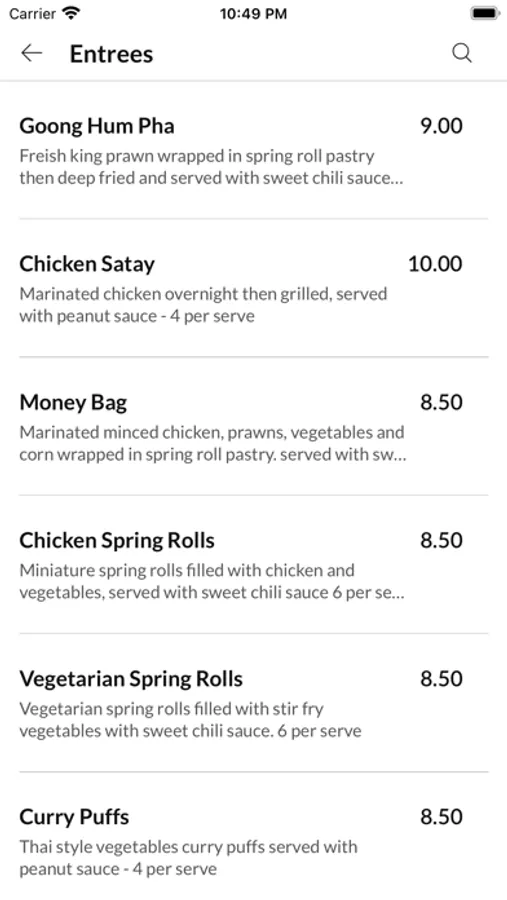
Task: Open Vegetarian Spring Rolls item
Action: coord(253,703)
